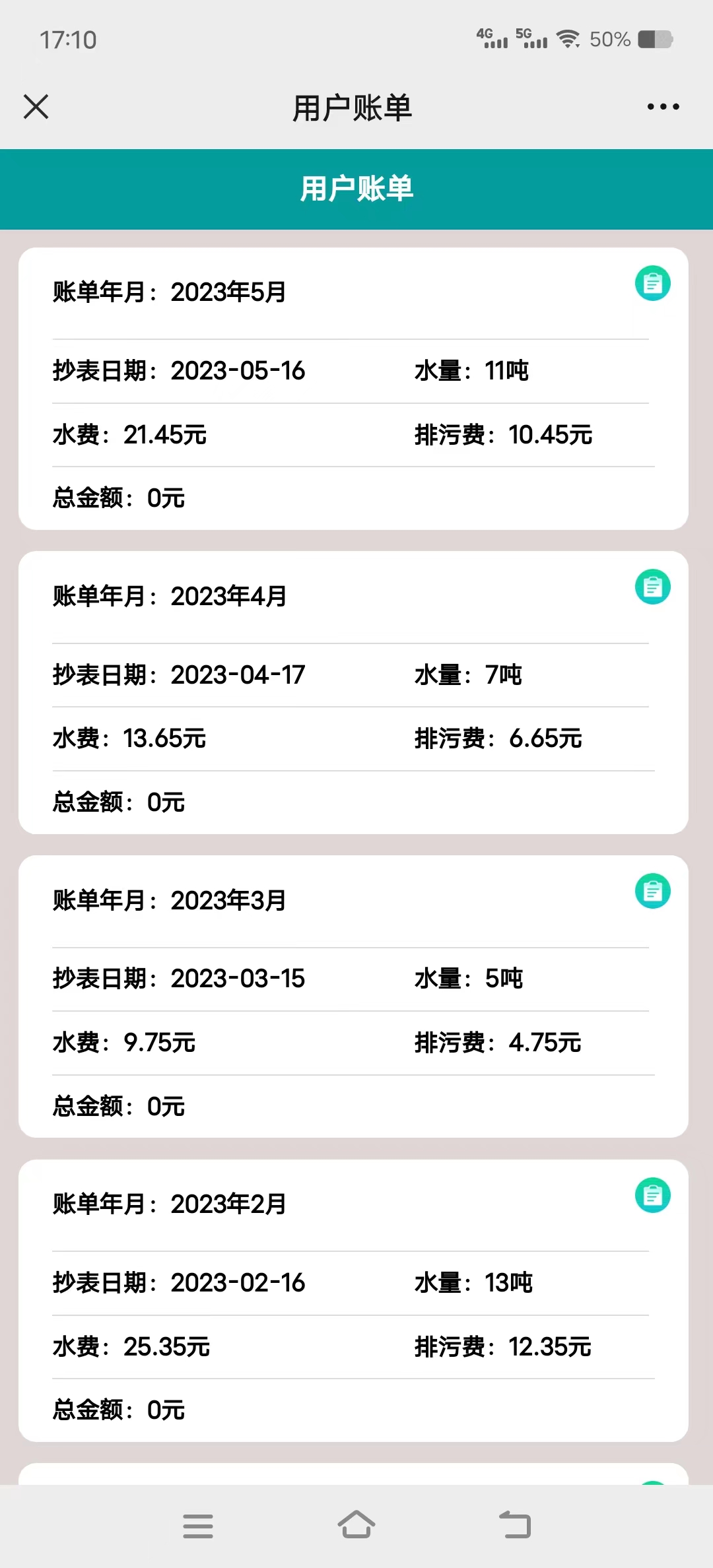Open bill detail icon for 2023年2月
Viewport: 713px width, 1568px height.
[652, 1195]
